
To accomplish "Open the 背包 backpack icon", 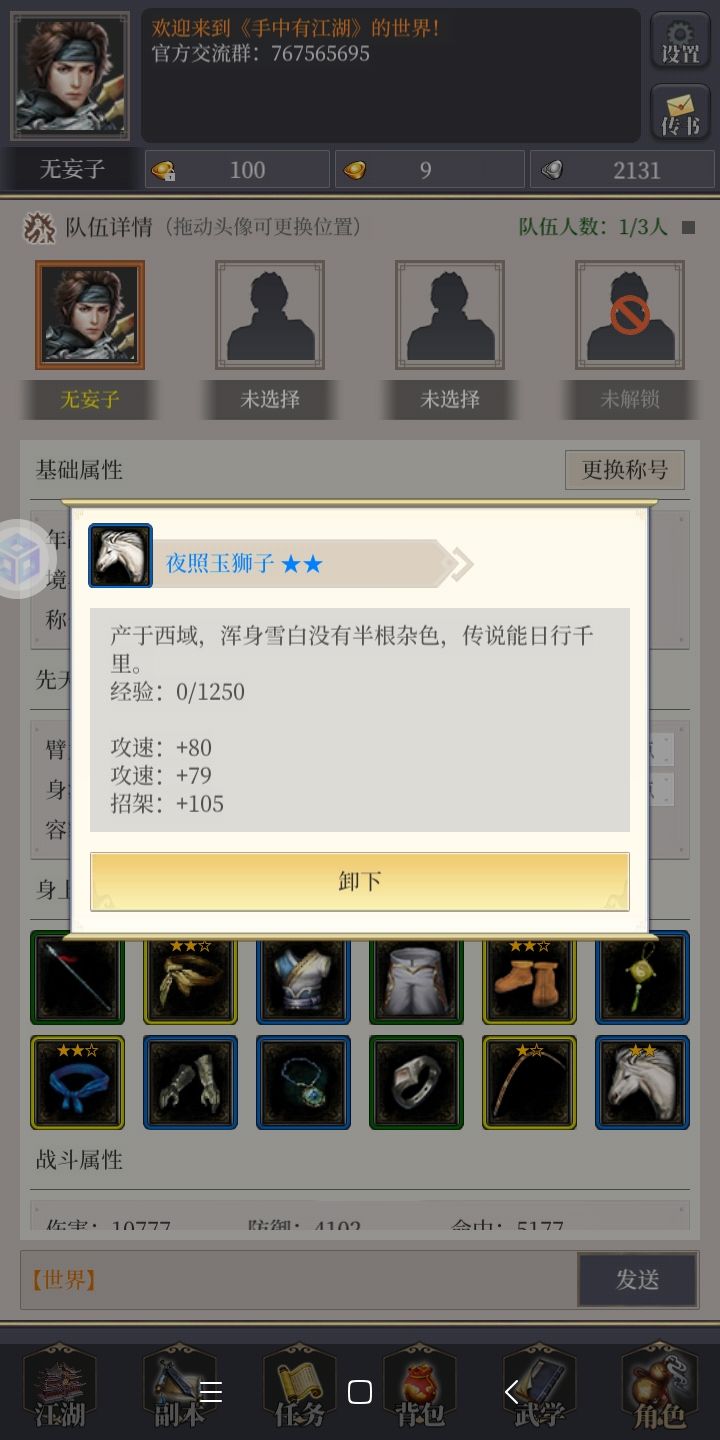I will click(x=420, y=1390).
